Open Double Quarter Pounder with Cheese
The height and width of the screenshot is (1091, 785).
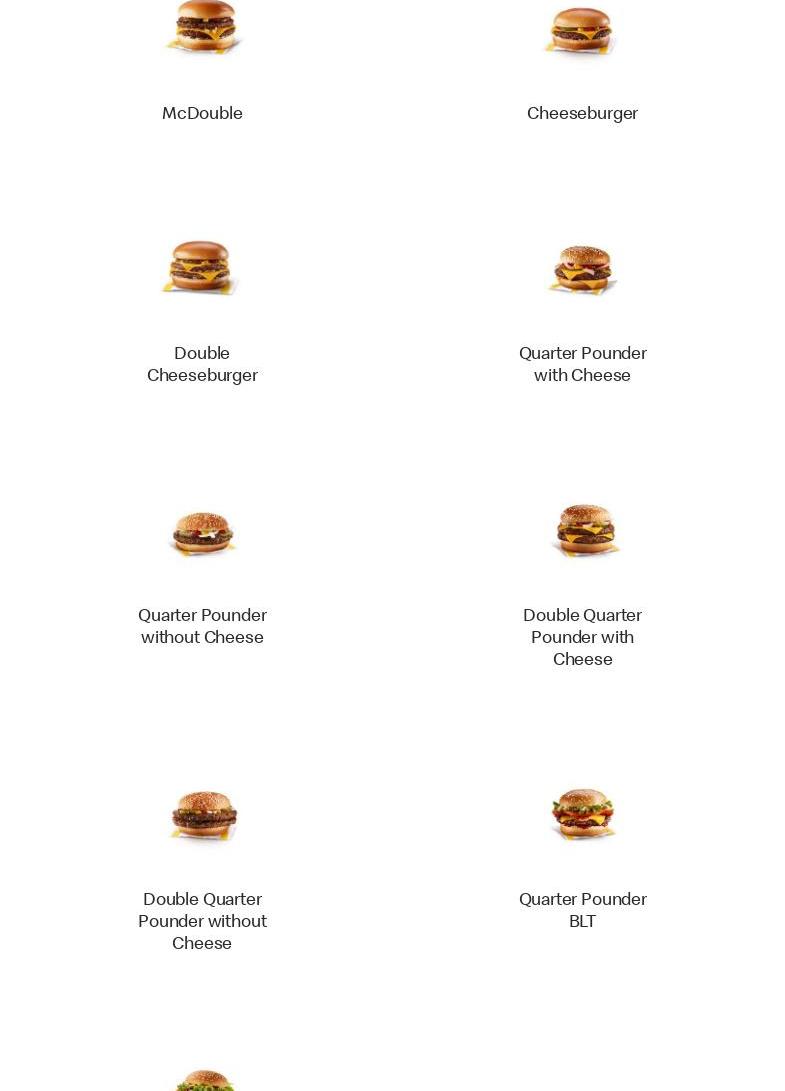pos(582,637)
